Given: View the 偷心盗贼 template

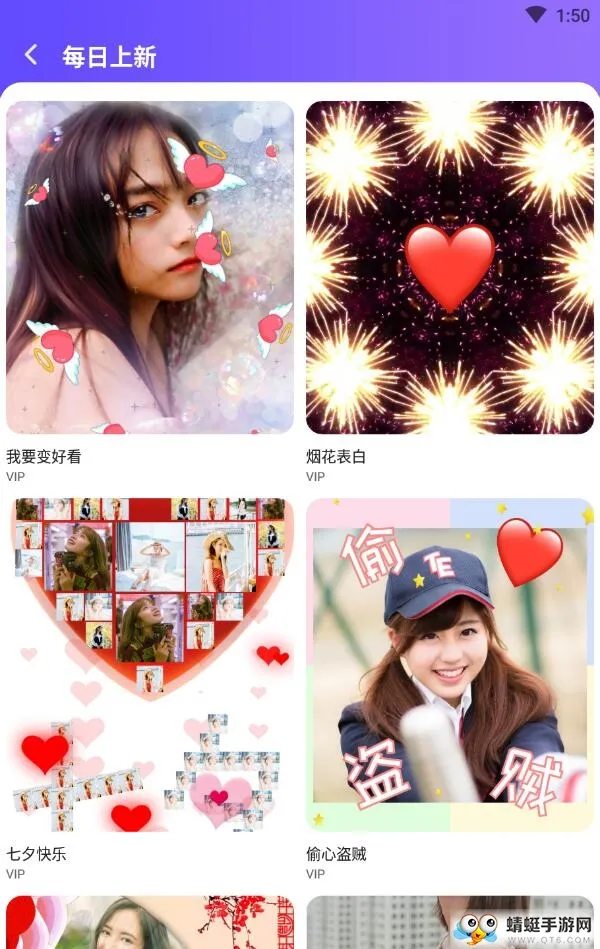Looking at the screenshot, I should point(450,665).
